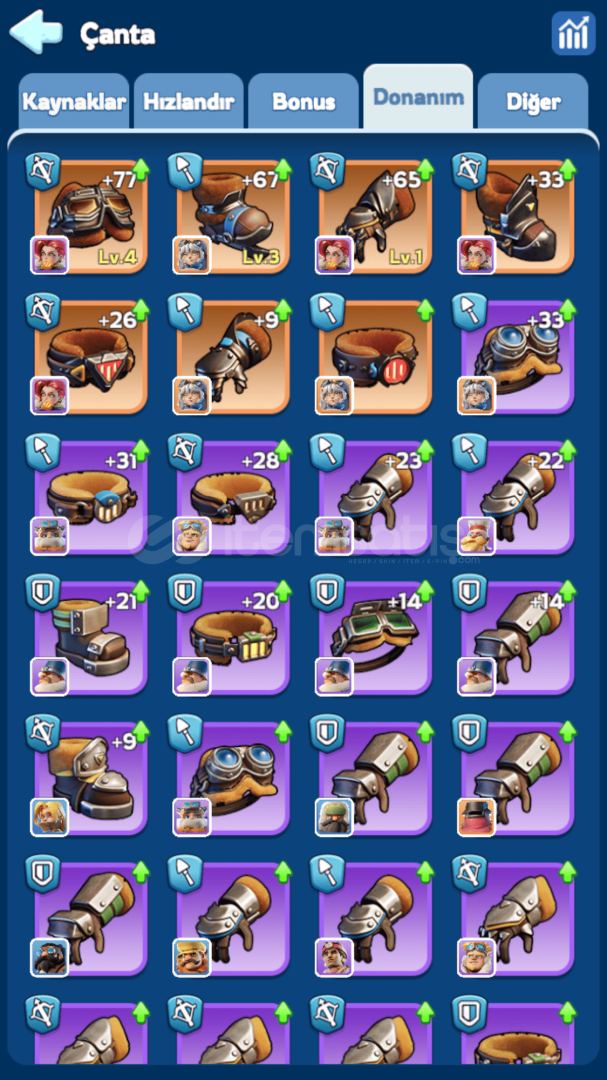The width and height of the screenshot is (607, 1080).
Task: Switch to the Kaynaklar tab
Action: tap(74, 101)
